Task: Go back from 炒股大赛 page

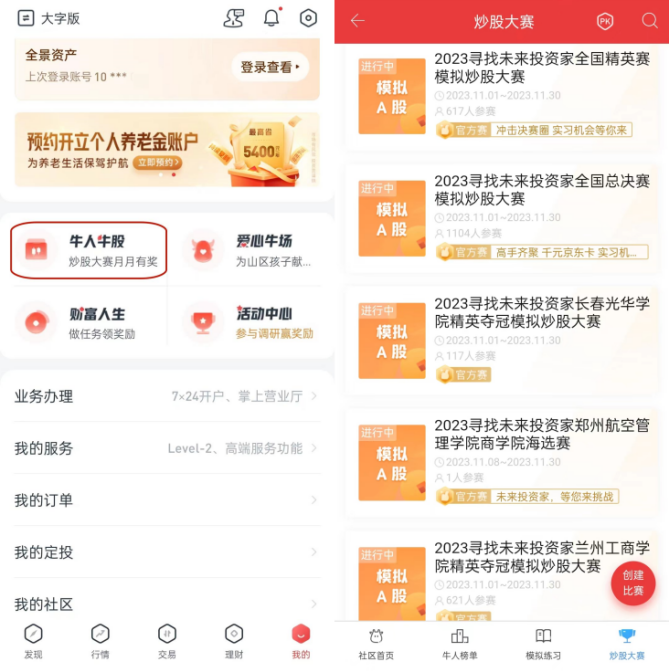Action: [357, 21]
